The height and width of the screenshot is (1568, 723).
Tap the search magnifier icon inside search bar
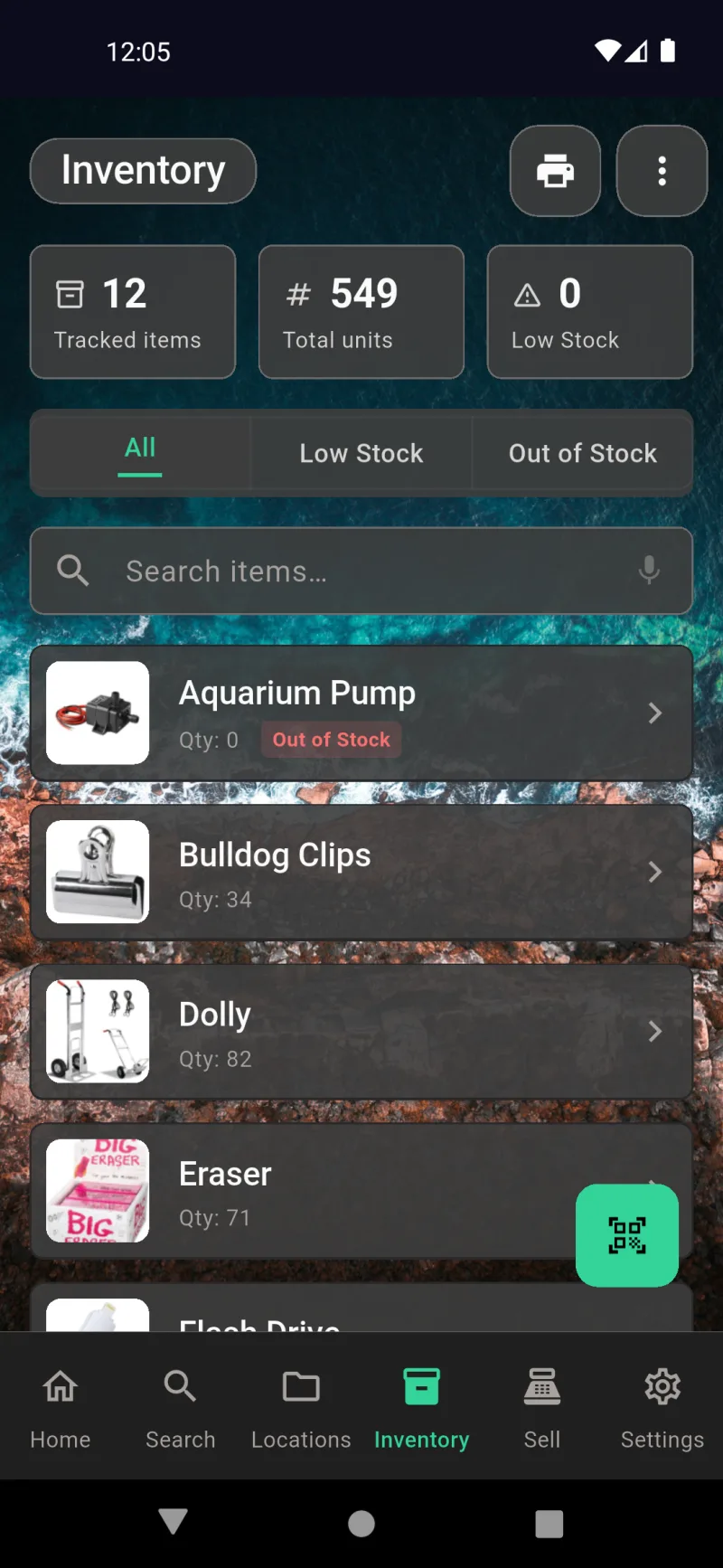tap(72, 571)
